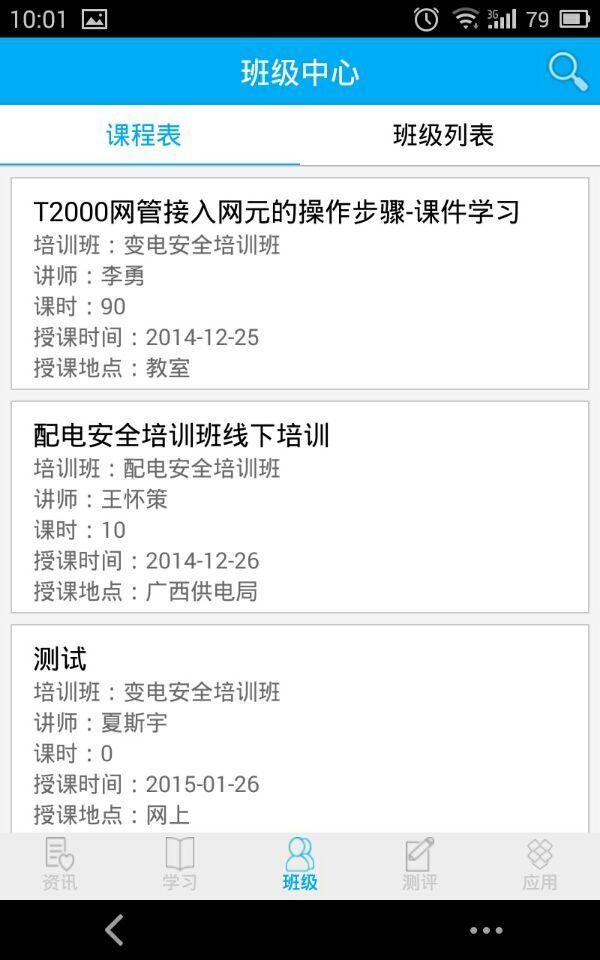Open the search magnifier icon
This screenshot has height=960, width=600.
tap(567, 72)
